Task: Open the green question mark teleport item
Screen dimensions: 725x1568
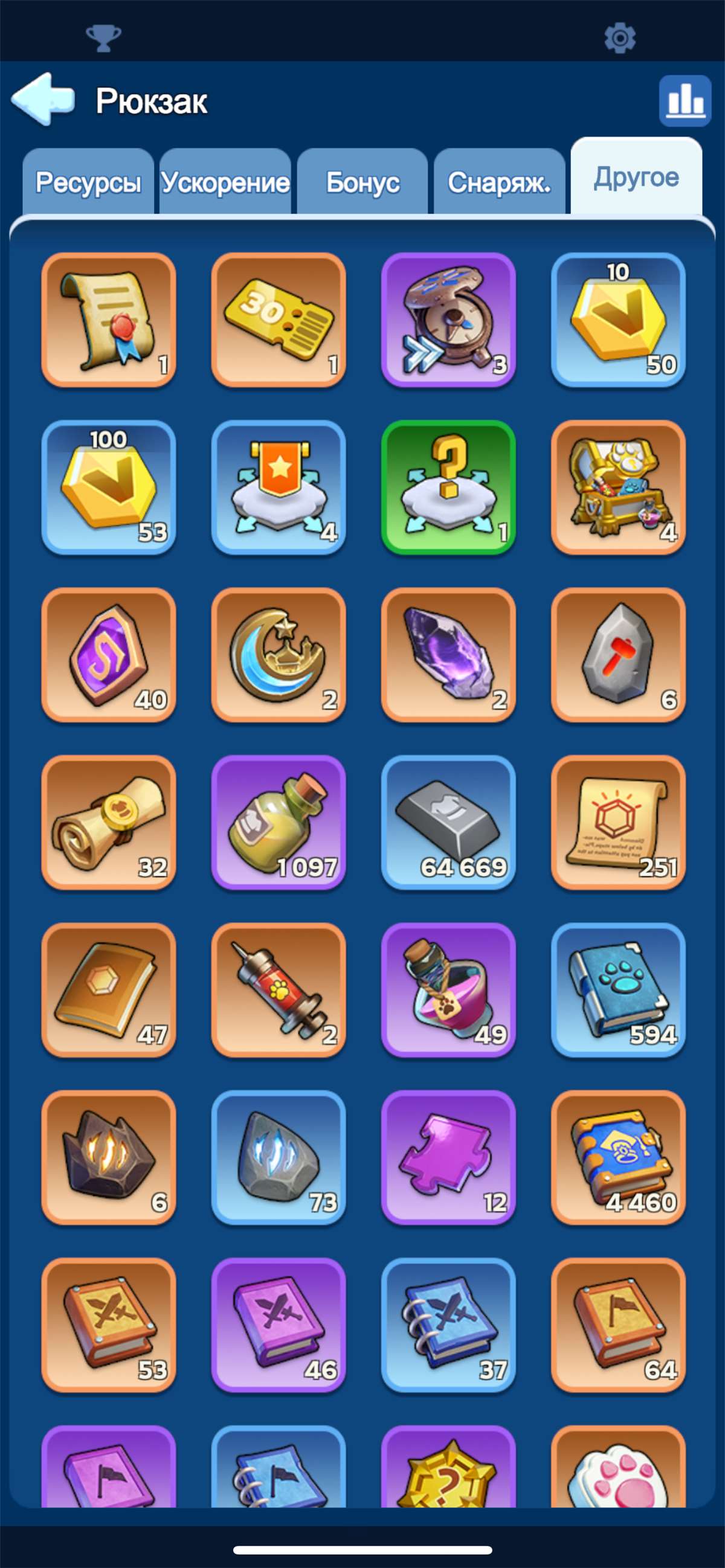Action: pos(448,487)
